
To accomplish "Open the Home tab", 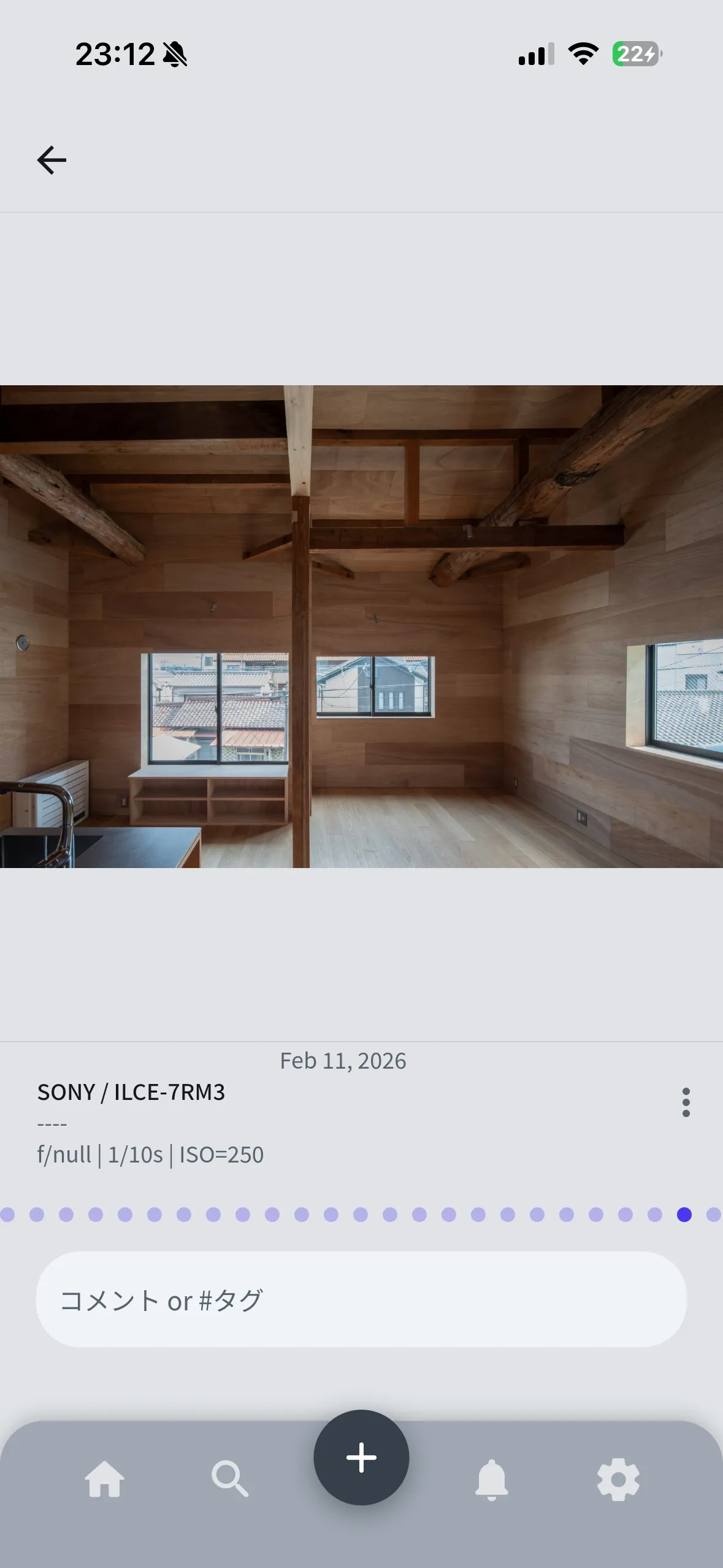I will (x=105, y=1479).
